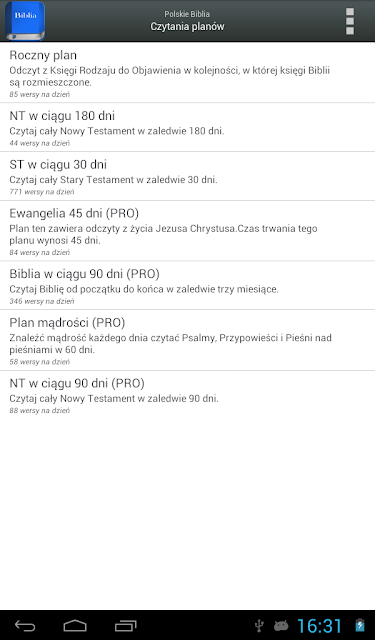Select NT w ciągu 180 dni plan
The height and width of the screenshot is (640, 375).
click(187, 127)
